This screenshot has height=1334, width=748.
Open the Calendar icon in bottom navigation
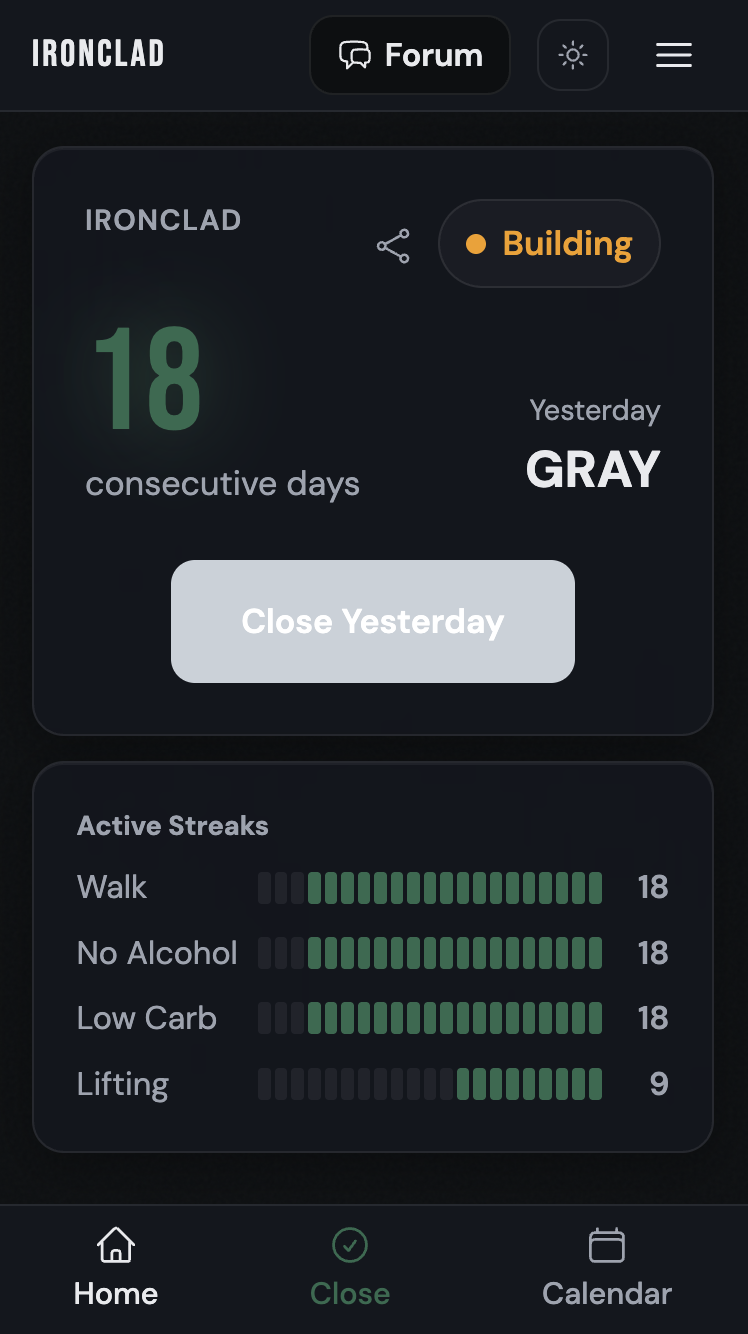606,1246
